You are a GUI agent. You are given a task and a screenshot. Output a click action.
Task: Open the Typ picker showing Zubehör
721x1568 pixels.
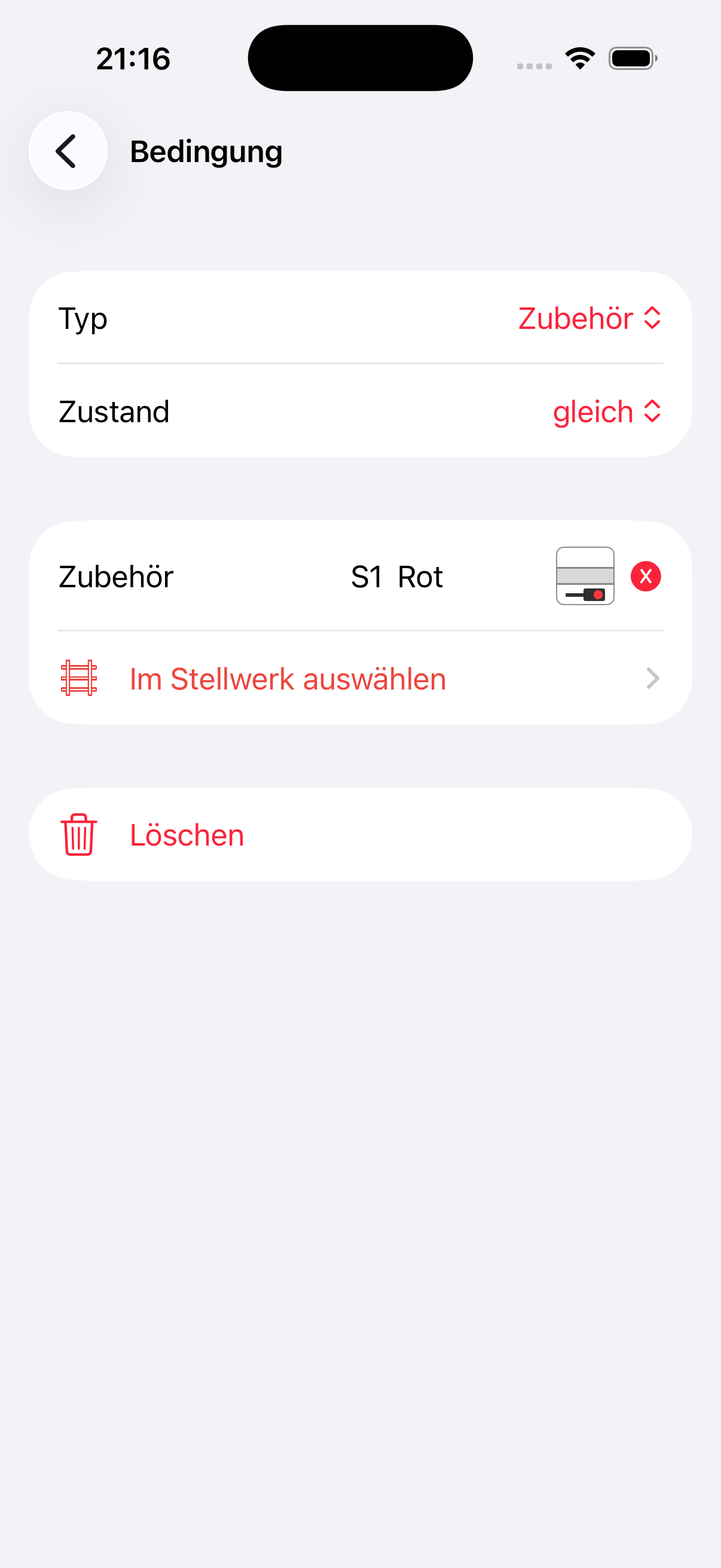(x=589, y=318)
